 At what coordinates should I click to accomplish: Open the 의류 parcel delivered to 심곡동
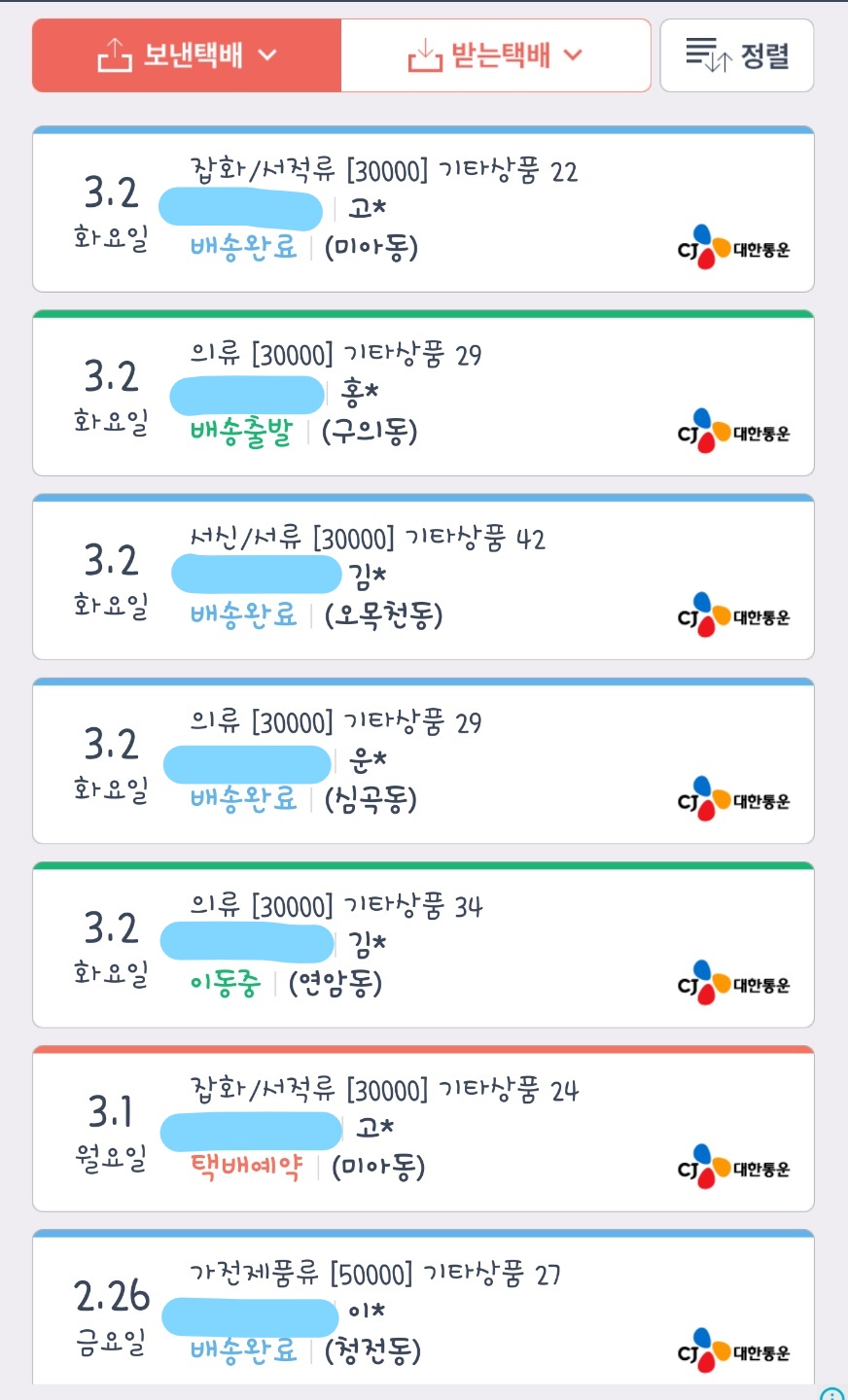tap(423, 761)
